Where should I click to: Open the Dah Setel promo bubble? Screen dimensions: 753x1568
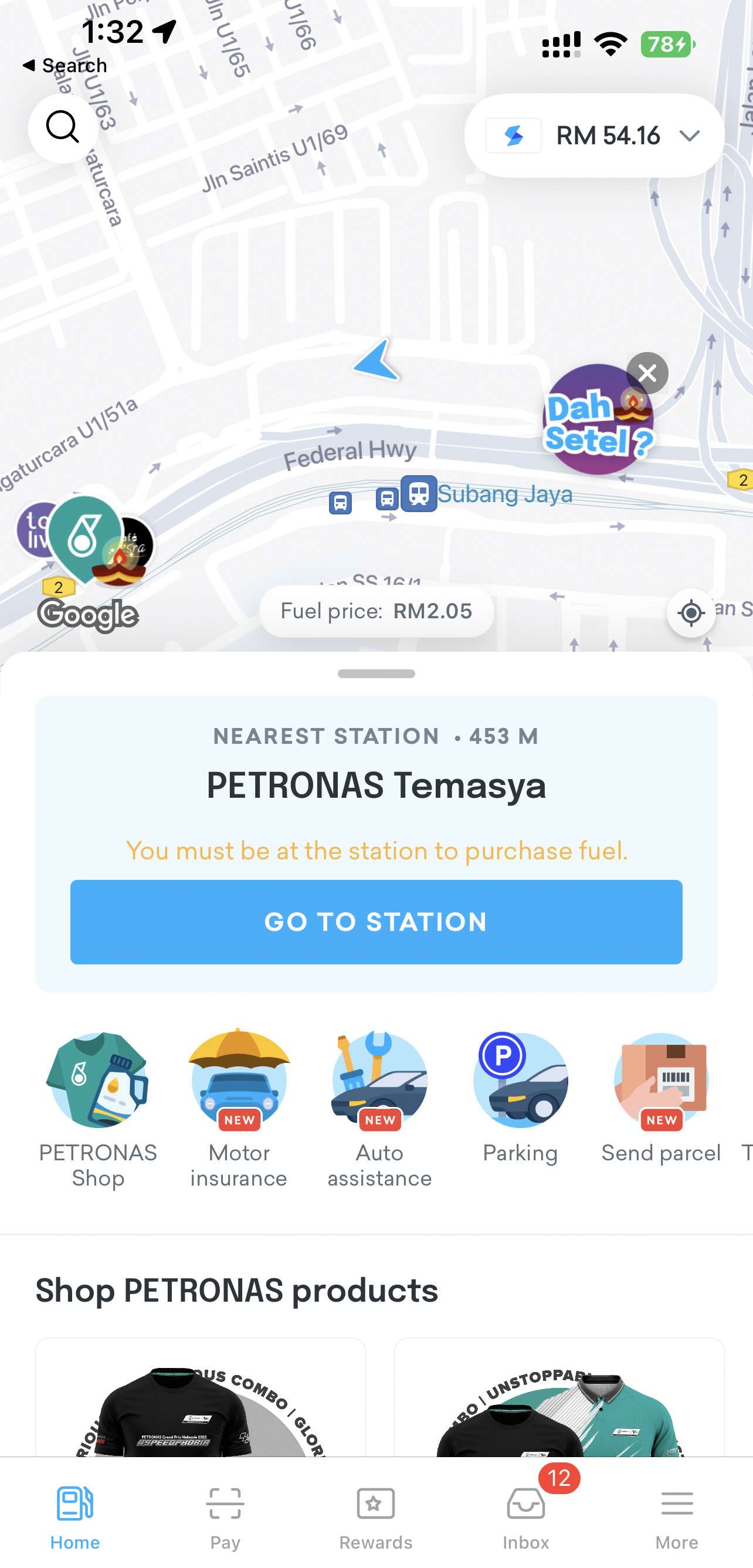598,420
